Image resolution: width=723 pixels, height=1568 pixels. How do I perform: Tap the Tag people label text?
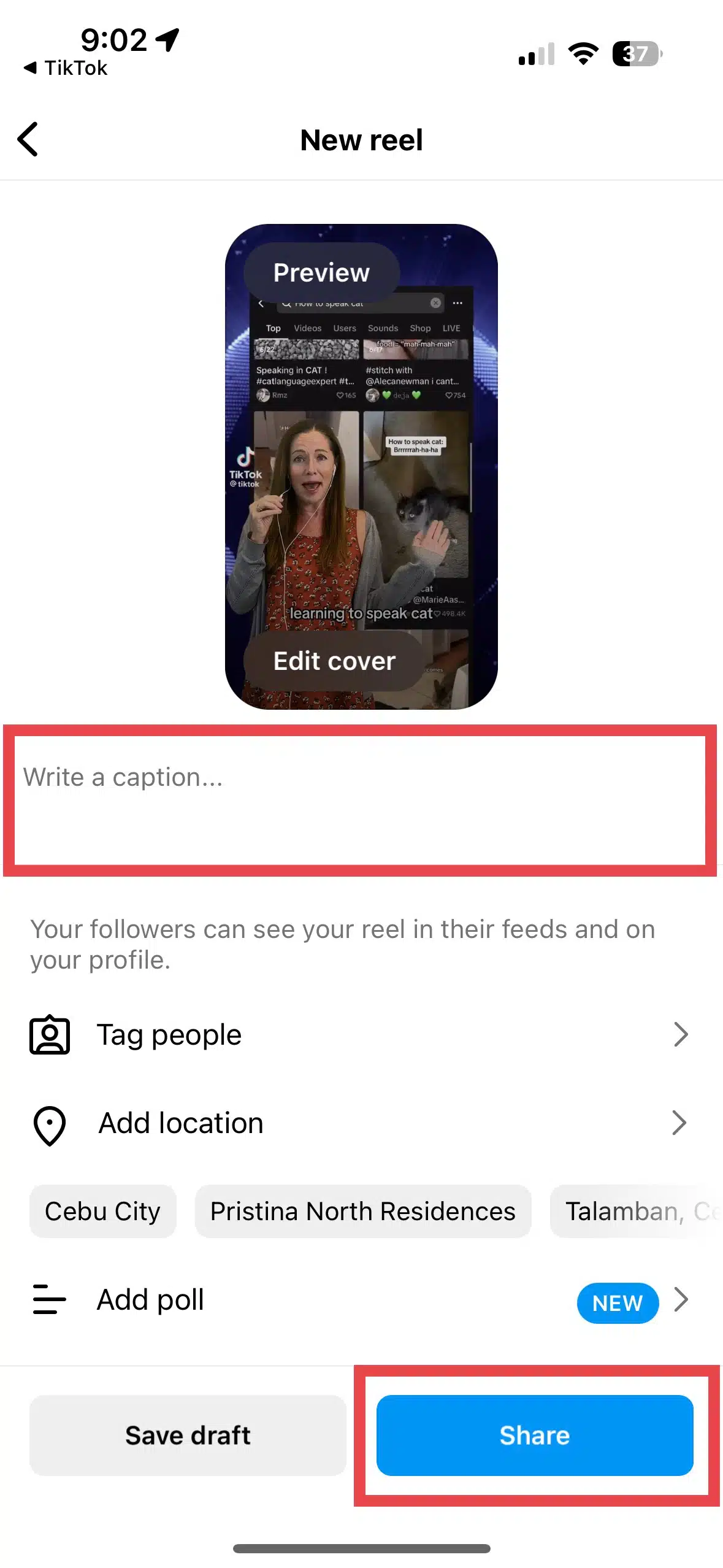click(x=169, y=1034)
